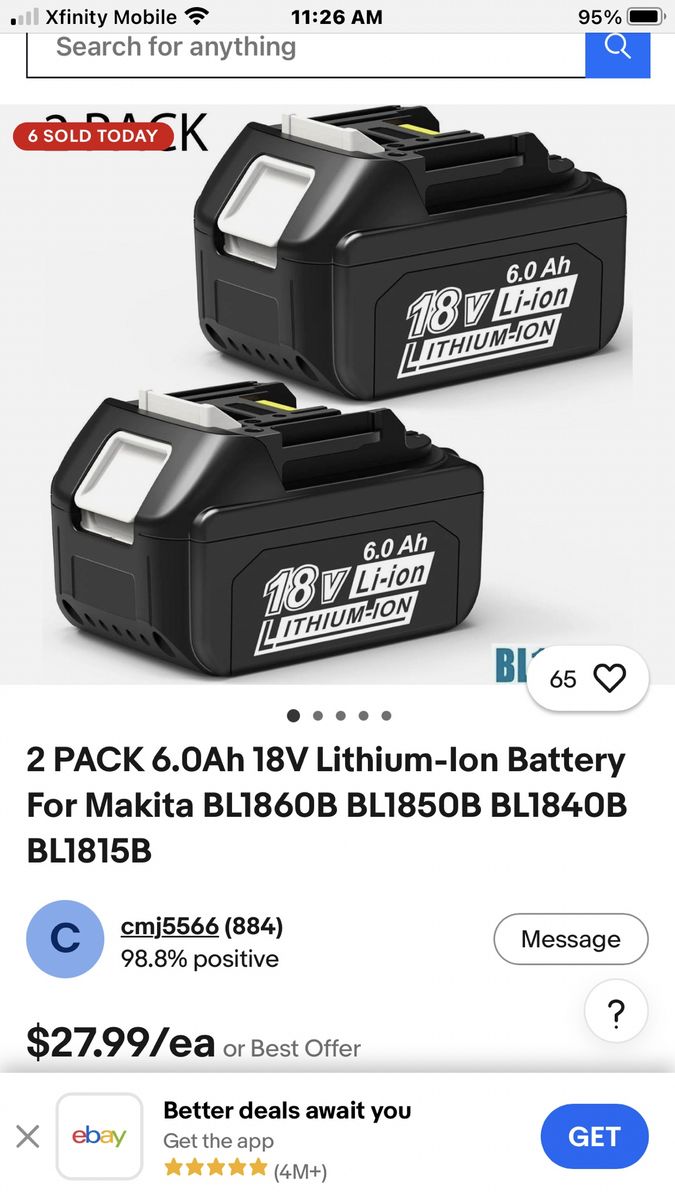Image resolution: width=675 pixels, height=1200 pixels.
Task: Message the seller
Action: tap(570, 939)
